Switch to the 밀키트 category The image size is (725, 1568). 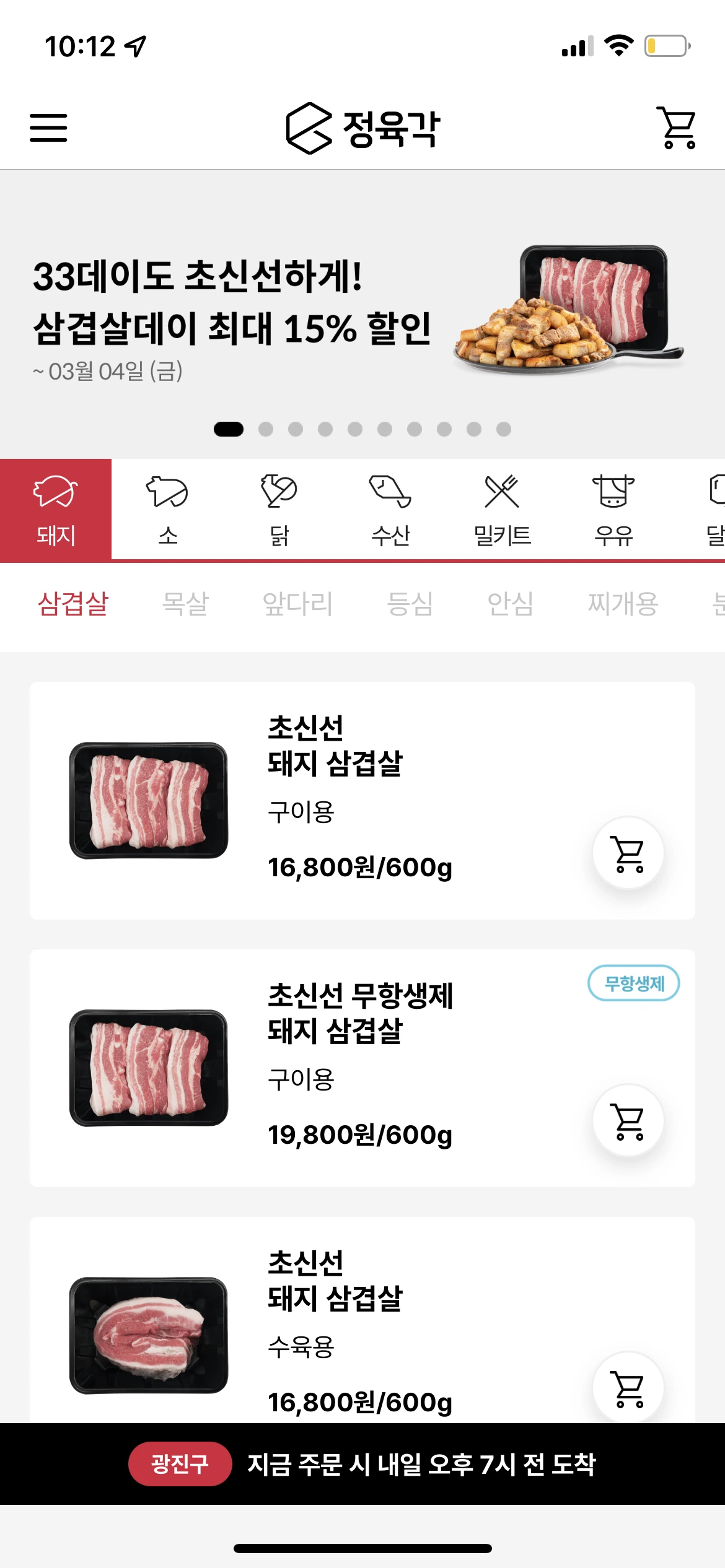pos(502,510)
